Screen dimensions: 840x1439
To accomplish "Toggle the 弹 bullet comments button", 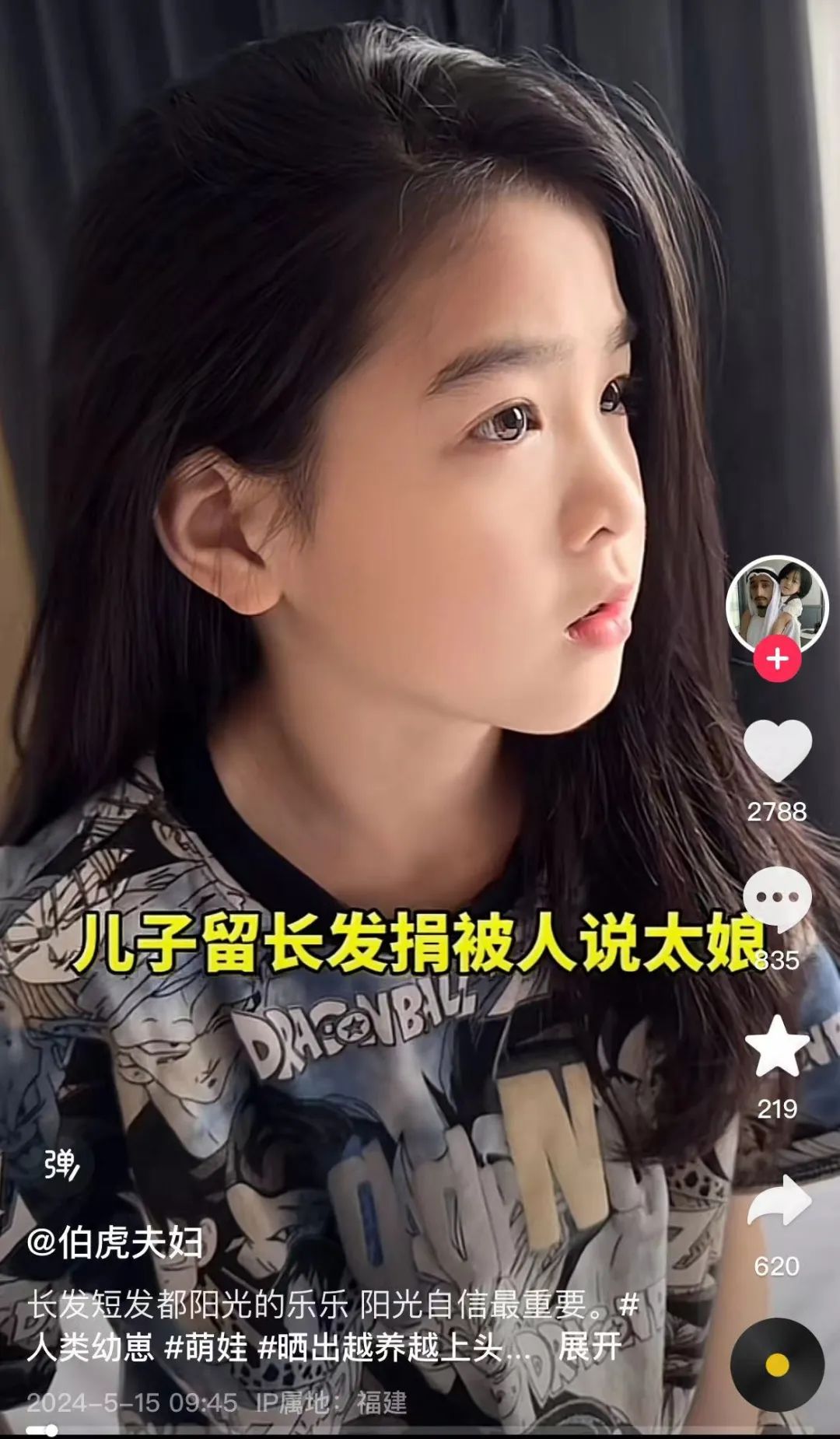I will pos(61,1164).
